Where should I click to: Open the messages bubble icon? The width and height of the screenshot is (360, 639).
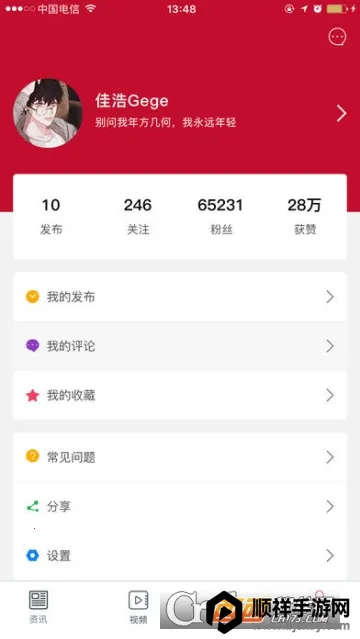tap(337, 37)
